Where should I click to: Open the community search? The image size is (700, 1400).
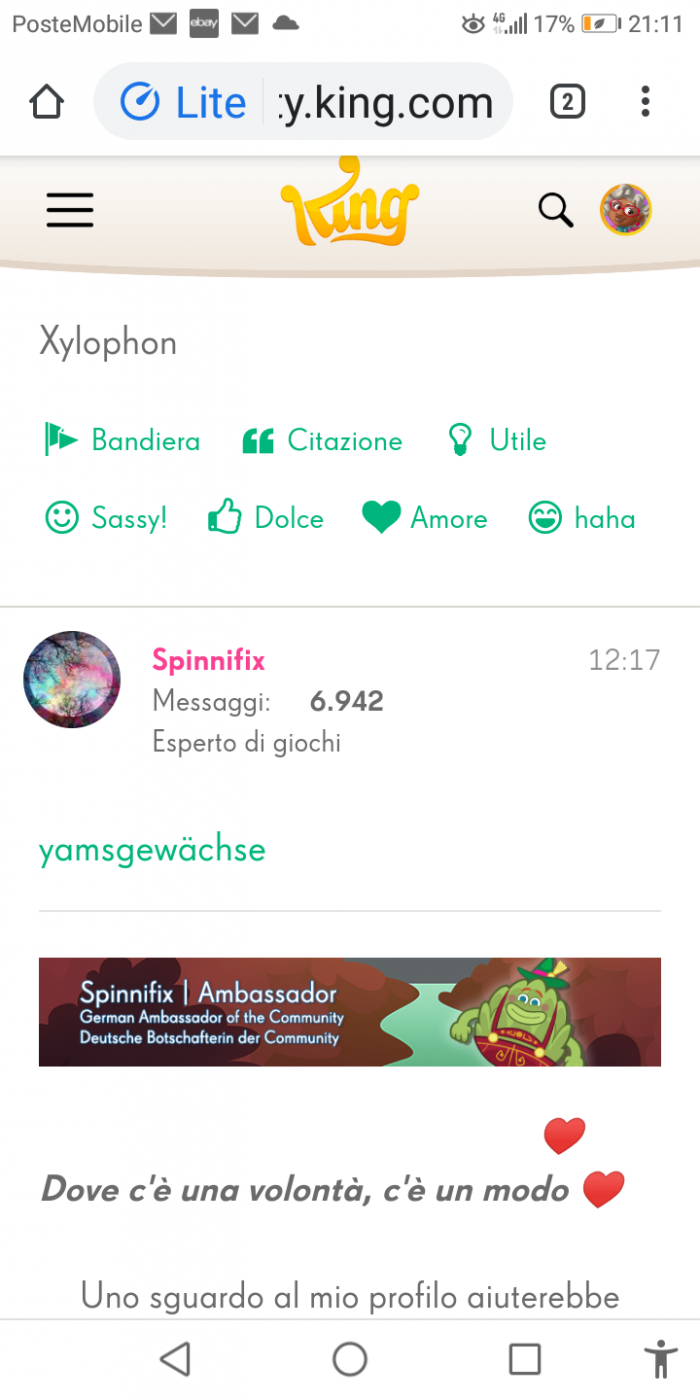(x=555, y=210)
